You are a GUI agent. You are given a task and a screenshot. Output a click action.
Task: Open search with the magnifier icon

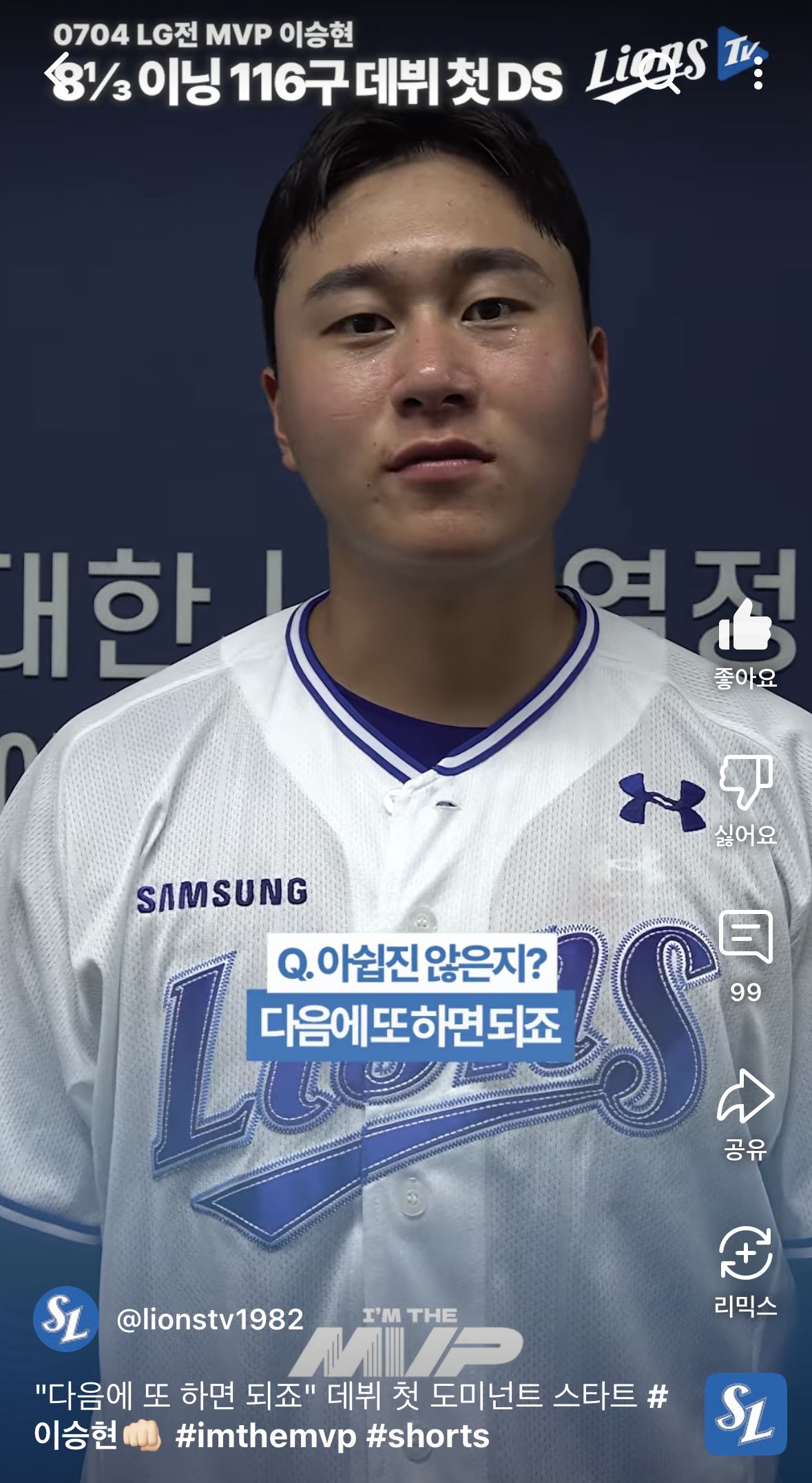(x=658, y=72)
